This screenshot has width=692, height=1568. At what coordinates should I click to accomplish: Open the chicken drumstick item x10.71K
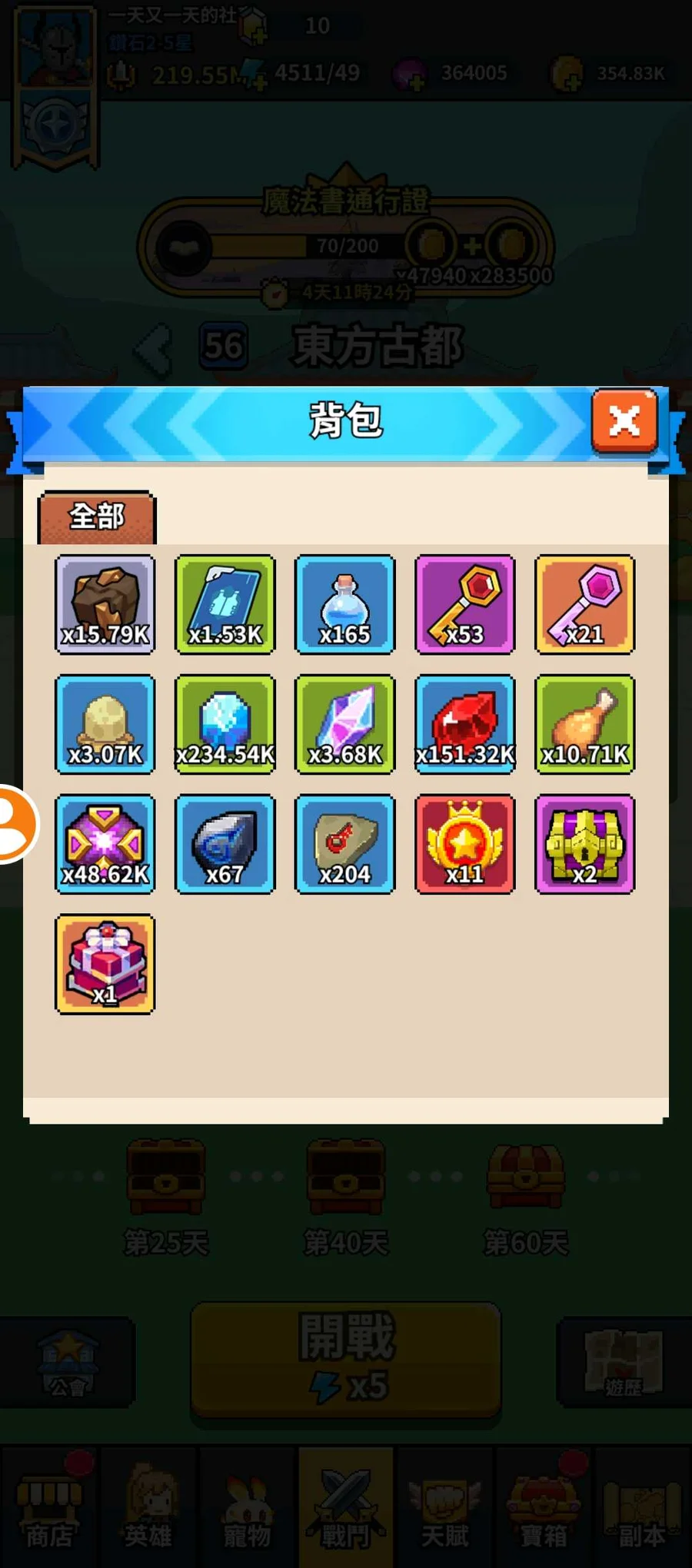point(585,724)
